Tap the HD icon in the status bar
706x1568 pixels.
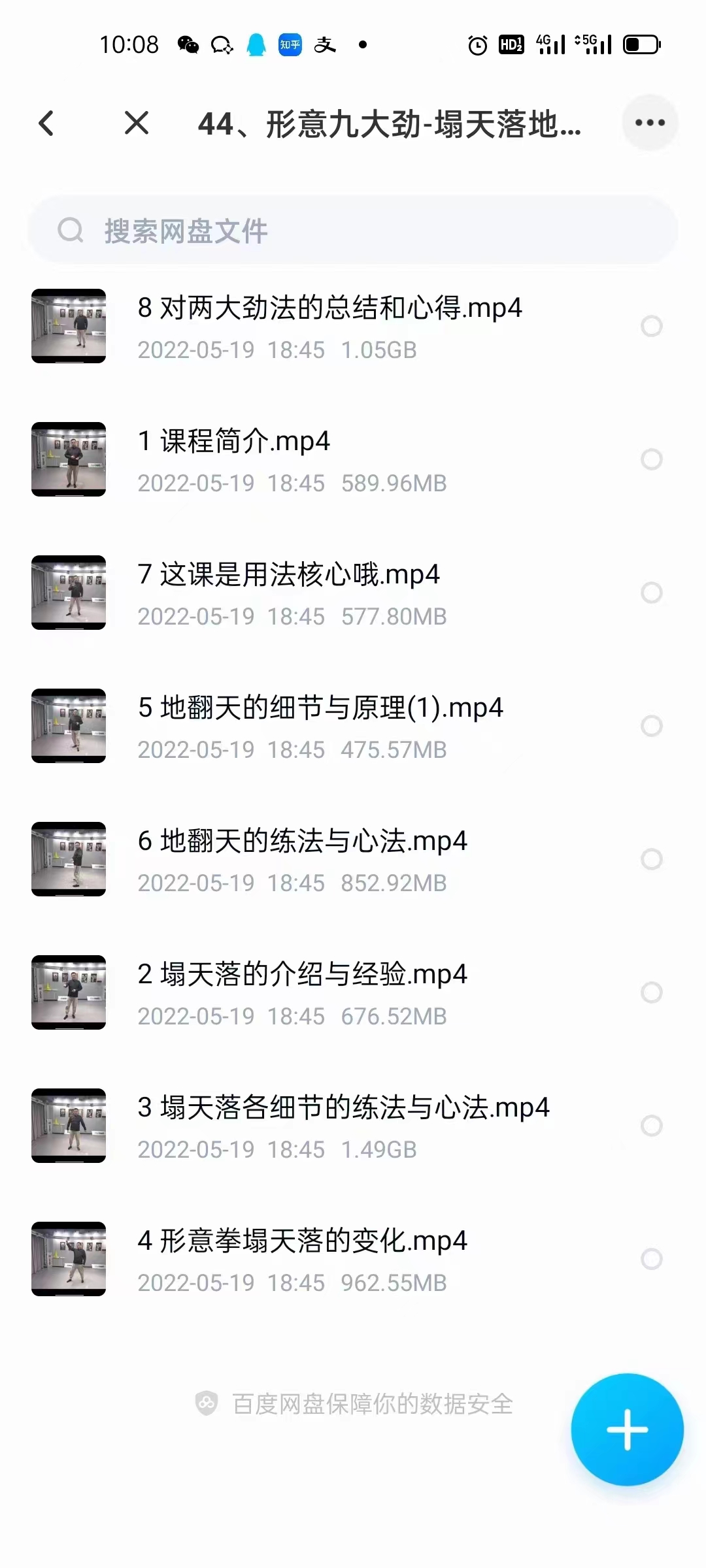point(511,44)
